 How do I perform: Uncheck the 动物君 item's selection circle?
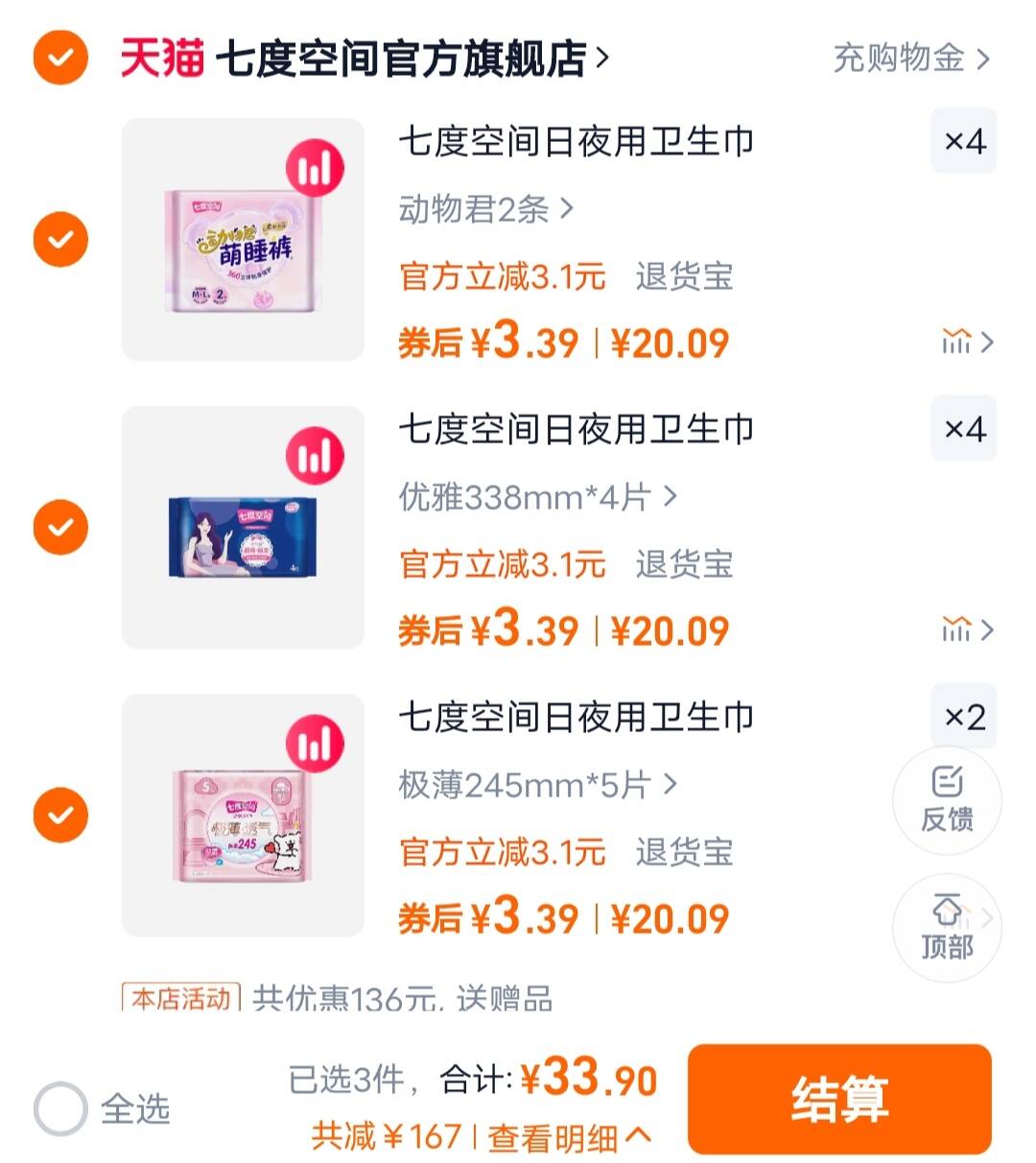click(x=60, y=238)
